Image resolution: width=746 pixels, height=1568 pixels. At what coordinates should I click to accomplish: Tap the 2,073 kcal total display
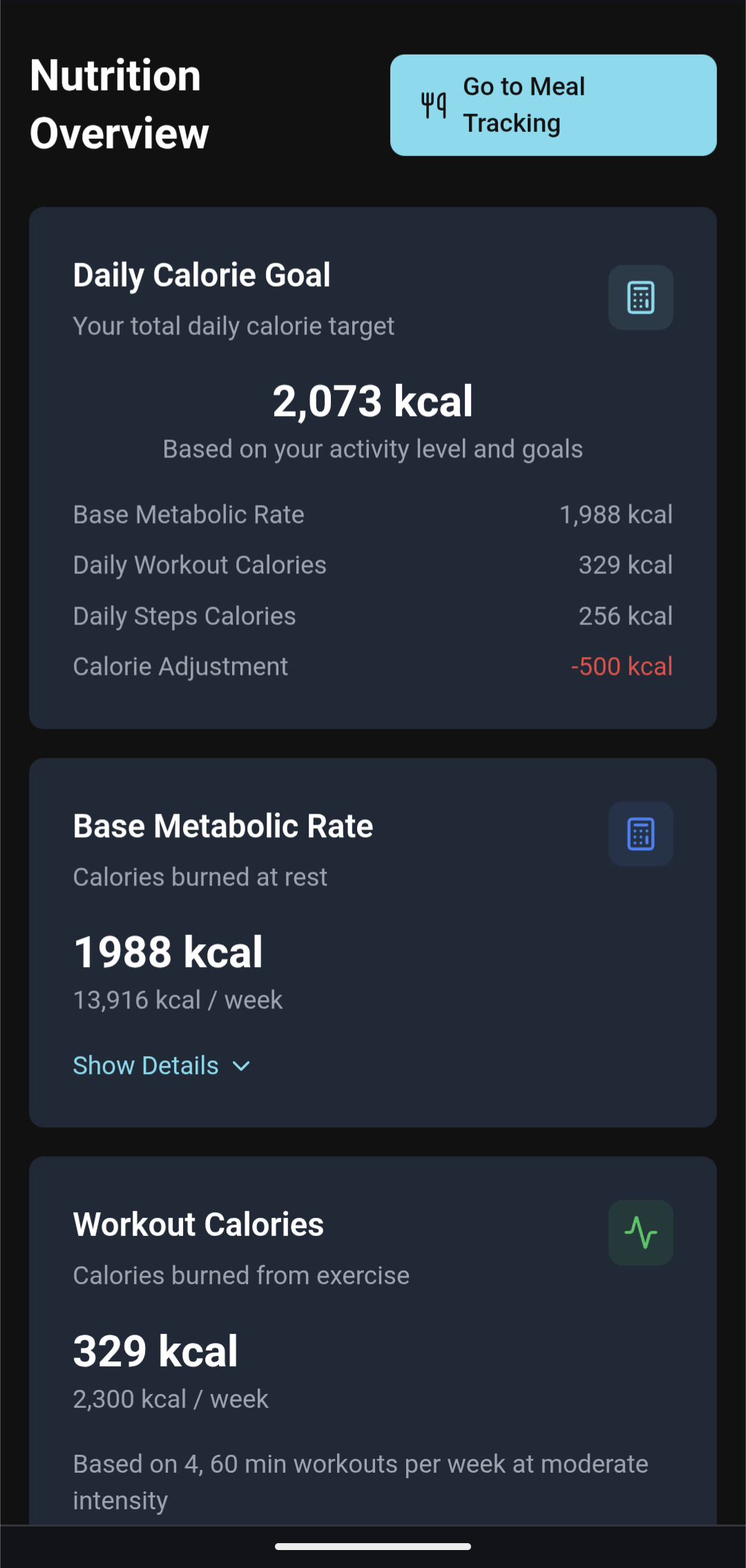pyautogui.click(x=373, y=401)
